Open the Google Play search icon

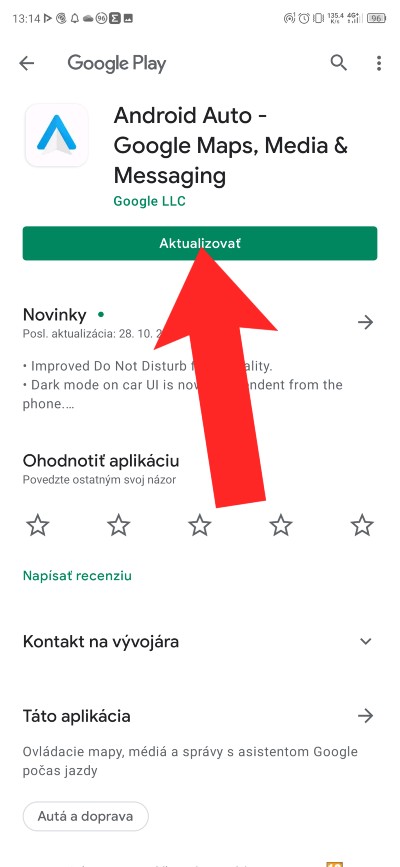339,63
